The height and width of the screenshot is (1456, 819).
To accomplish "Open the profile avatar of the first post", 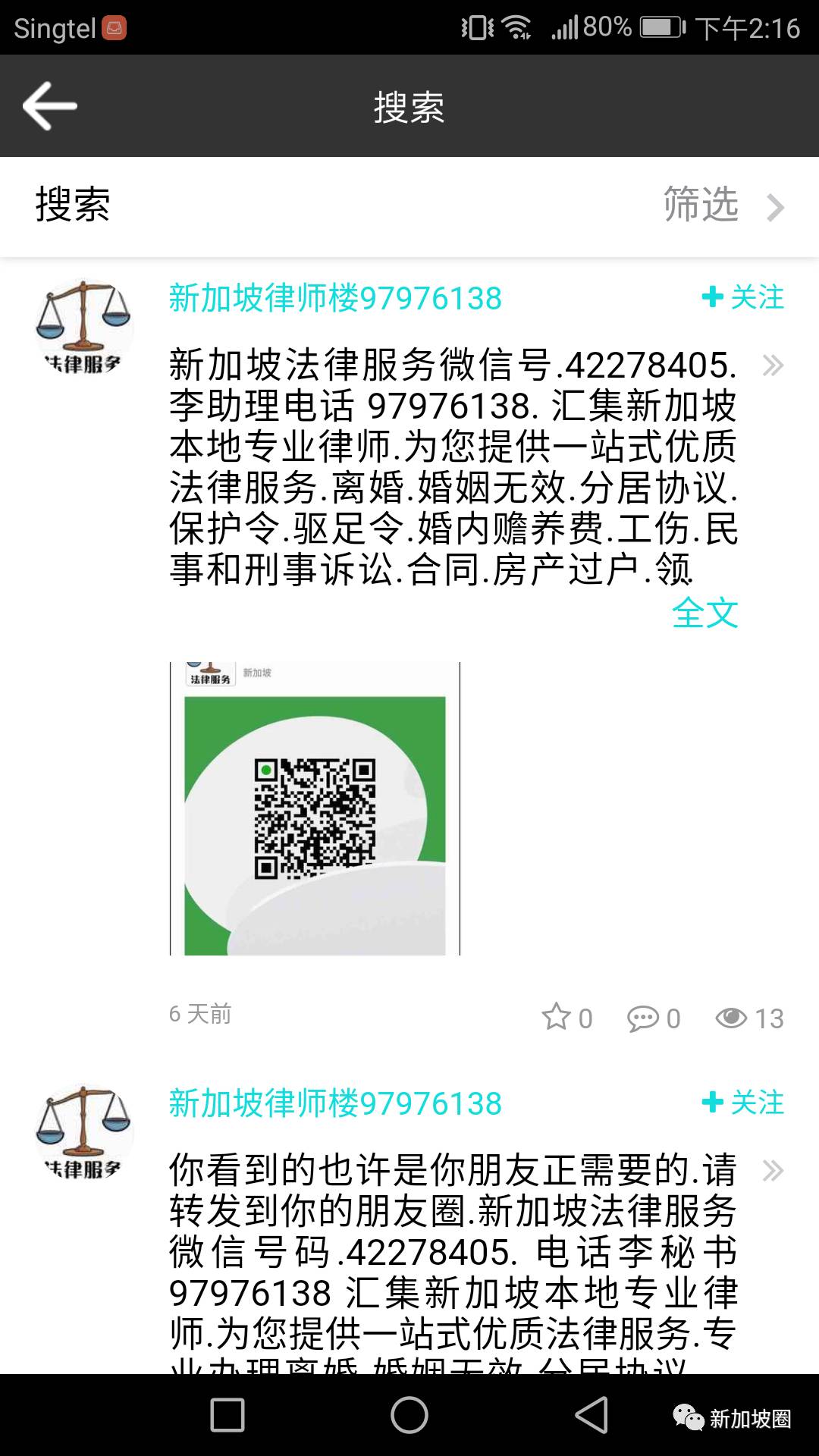I will coord(83,328).
